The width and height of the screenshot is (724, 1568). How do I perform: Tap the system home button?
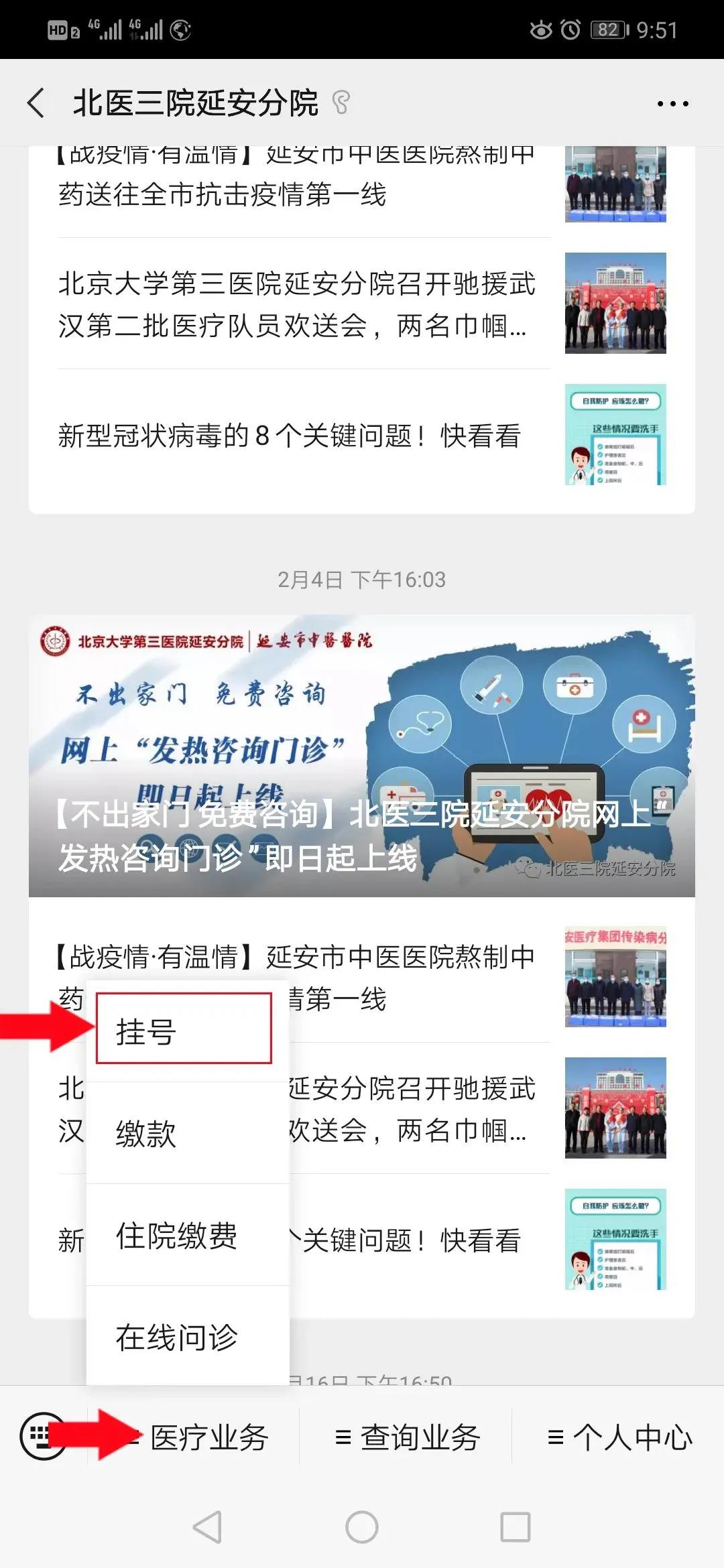[362, 1527]
